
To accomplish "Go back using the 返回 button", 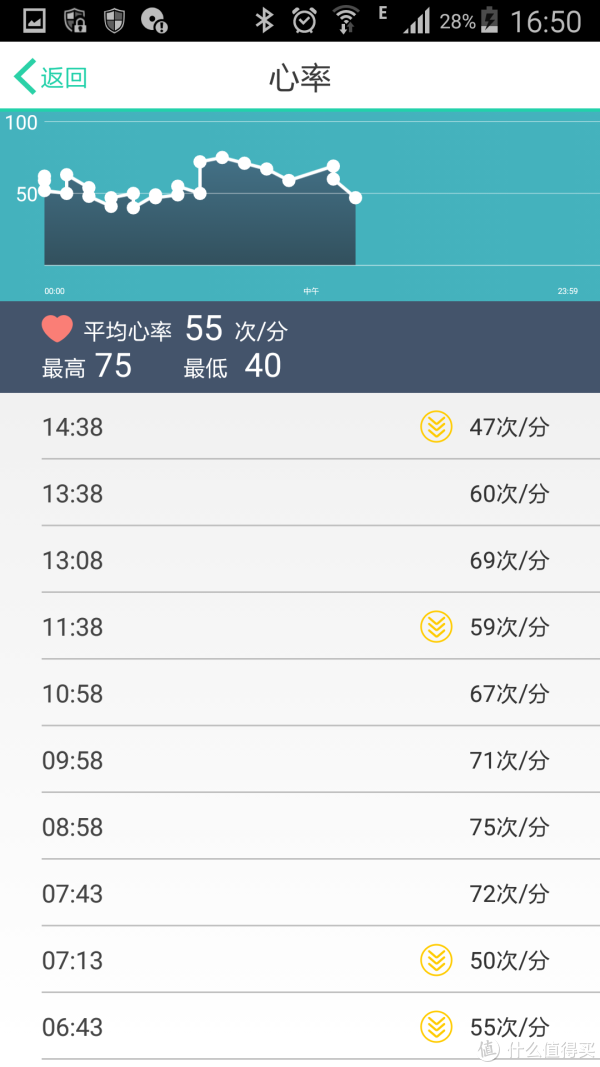I will (51, 76).
